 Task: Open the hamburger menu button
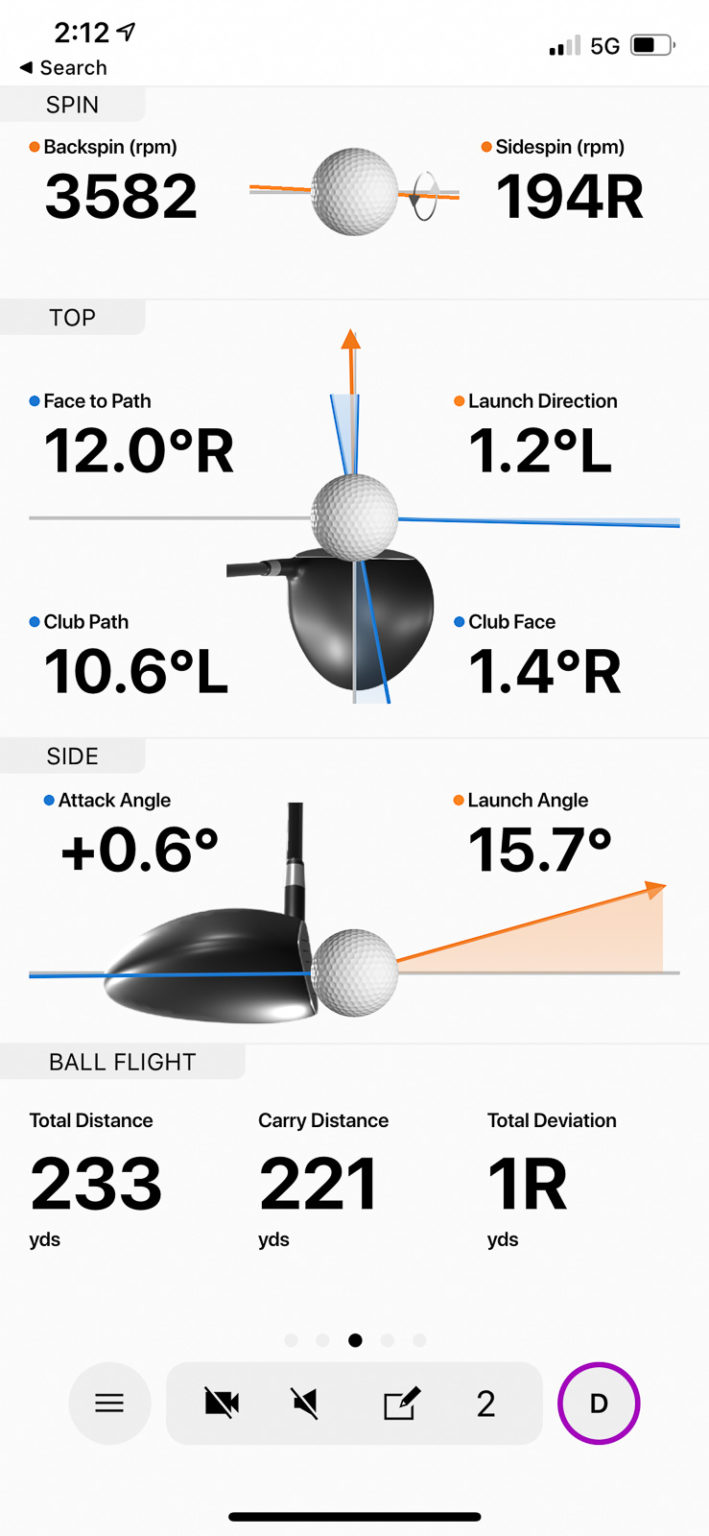pyautogui.click(x=109, y=1403)
